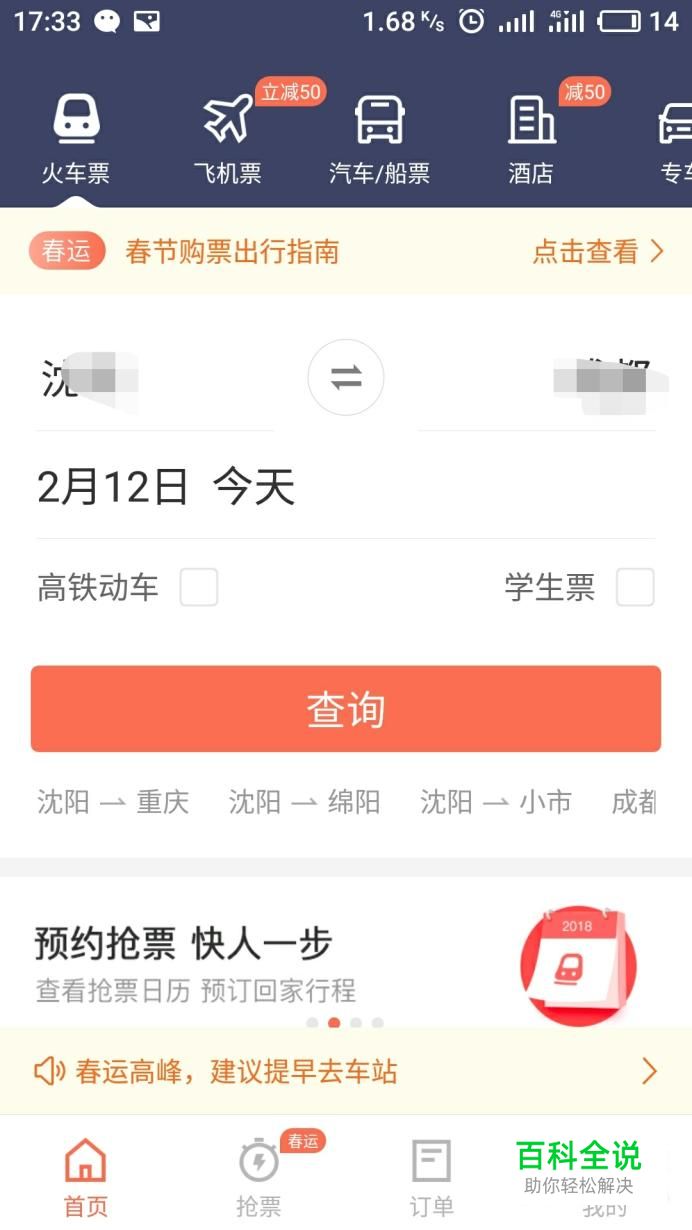Viewport: 692px width, 1230px height.
Task: Open the 春运高峰 station notice
Action: click(345, 1072)
